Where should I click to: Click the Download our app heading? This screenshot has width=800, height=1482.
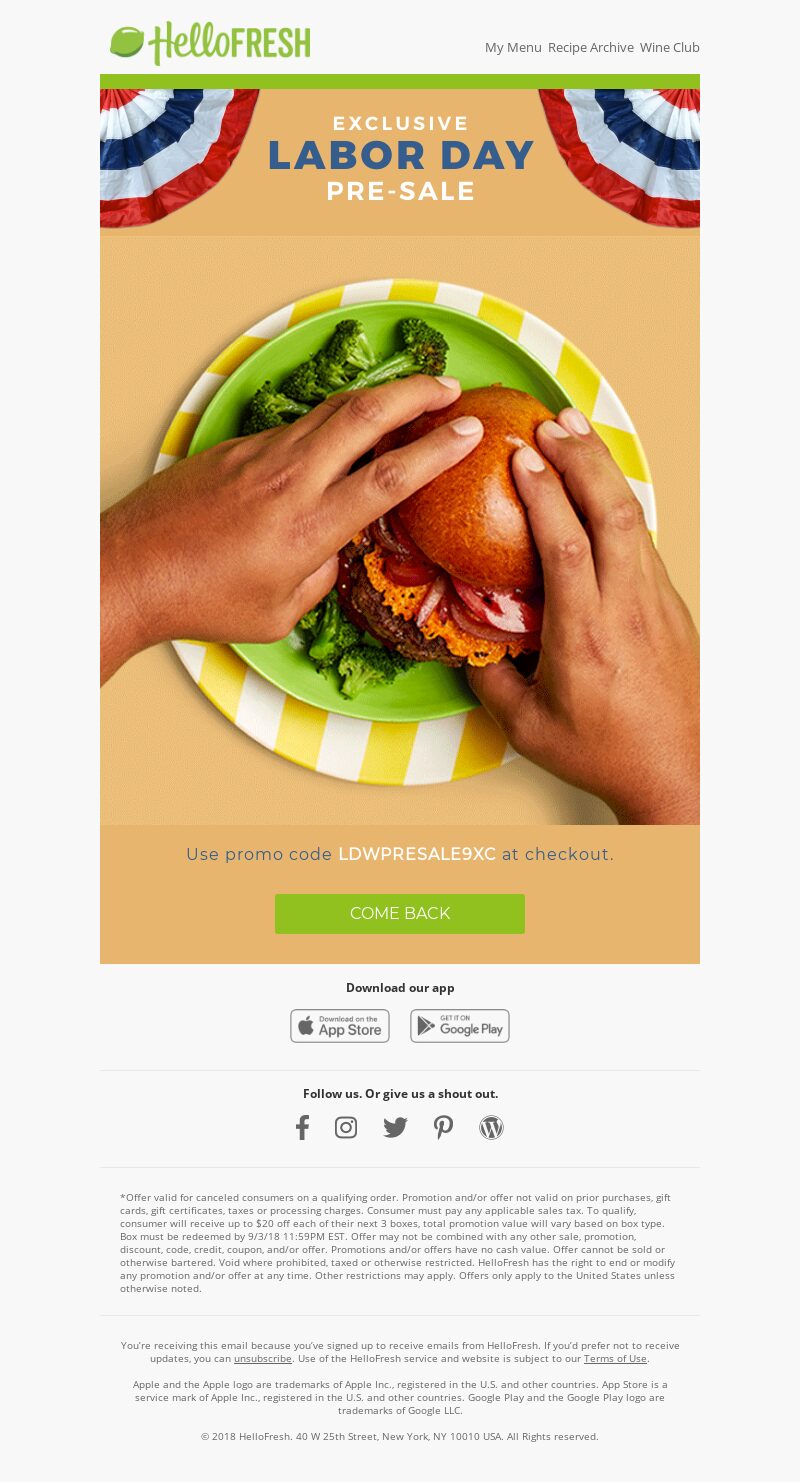click(x=400, y=987)
